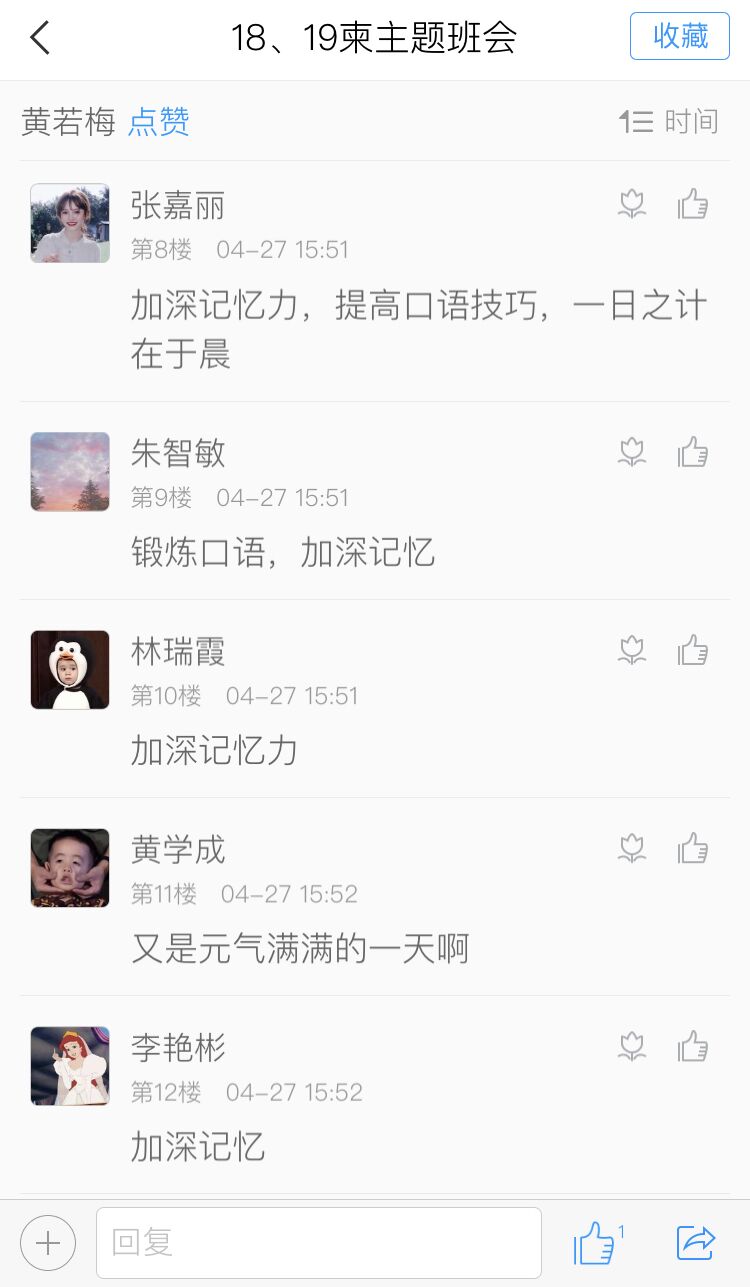
Task: Tap the plus button beside the reply box
Action: click(x=48, y=1243)
